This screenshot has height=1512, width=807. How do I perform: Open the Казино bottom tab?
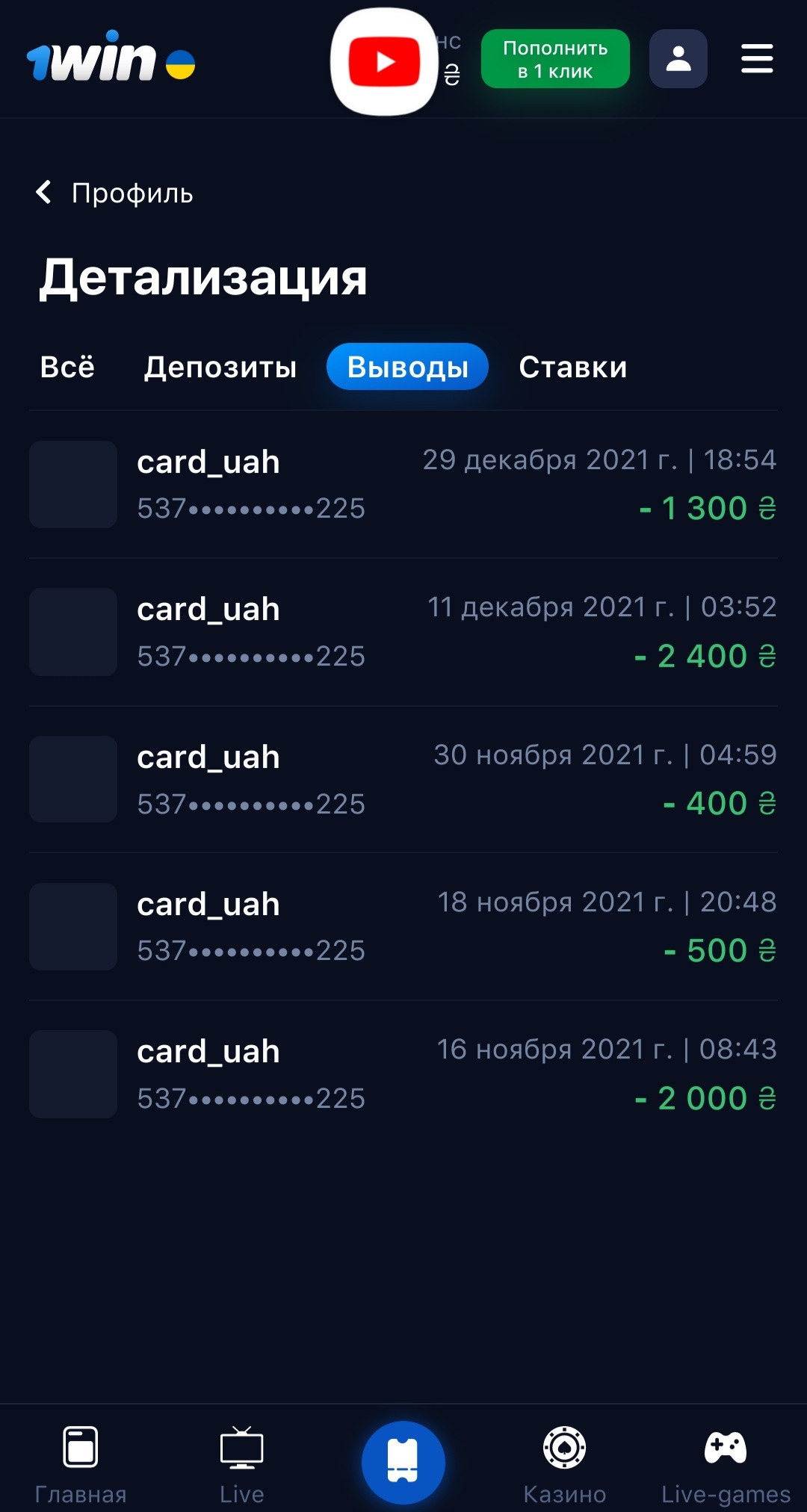(x=565, y=1463)
